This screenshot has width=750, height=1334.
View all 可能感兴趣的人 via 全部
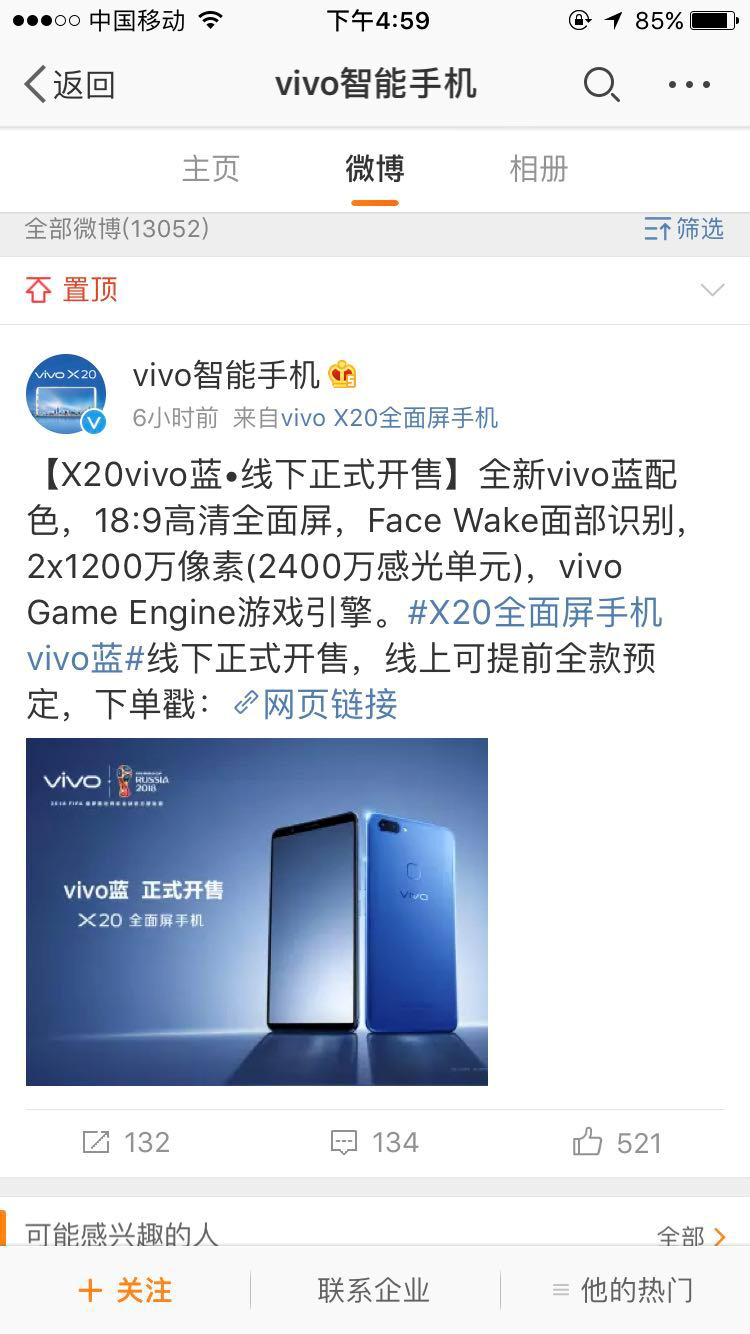[x=691, y=1237]
